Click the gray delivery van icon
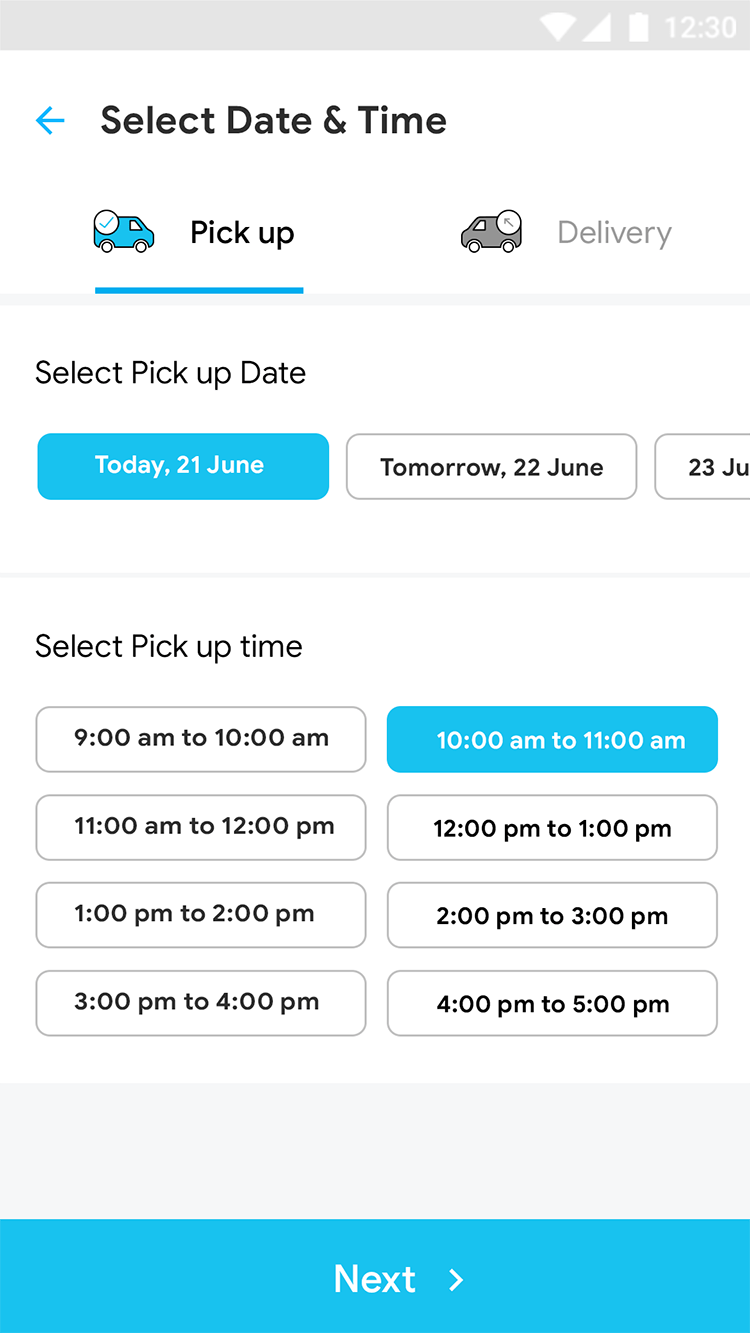This screenshot has height=1333, width=750. (x=491, y=232)
